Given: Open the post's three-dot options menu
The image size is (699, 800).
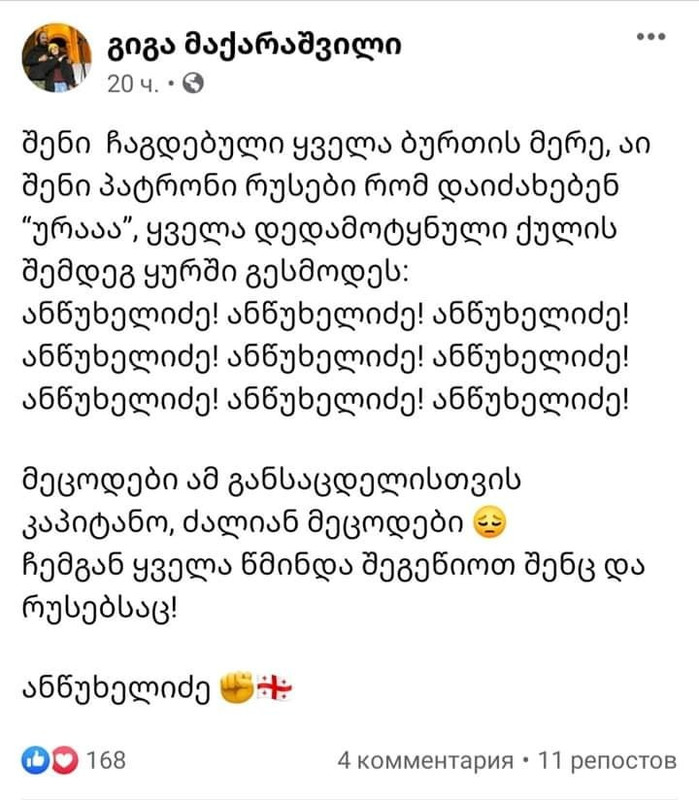Looking at the screenshot, I should (x=651, y=37).
